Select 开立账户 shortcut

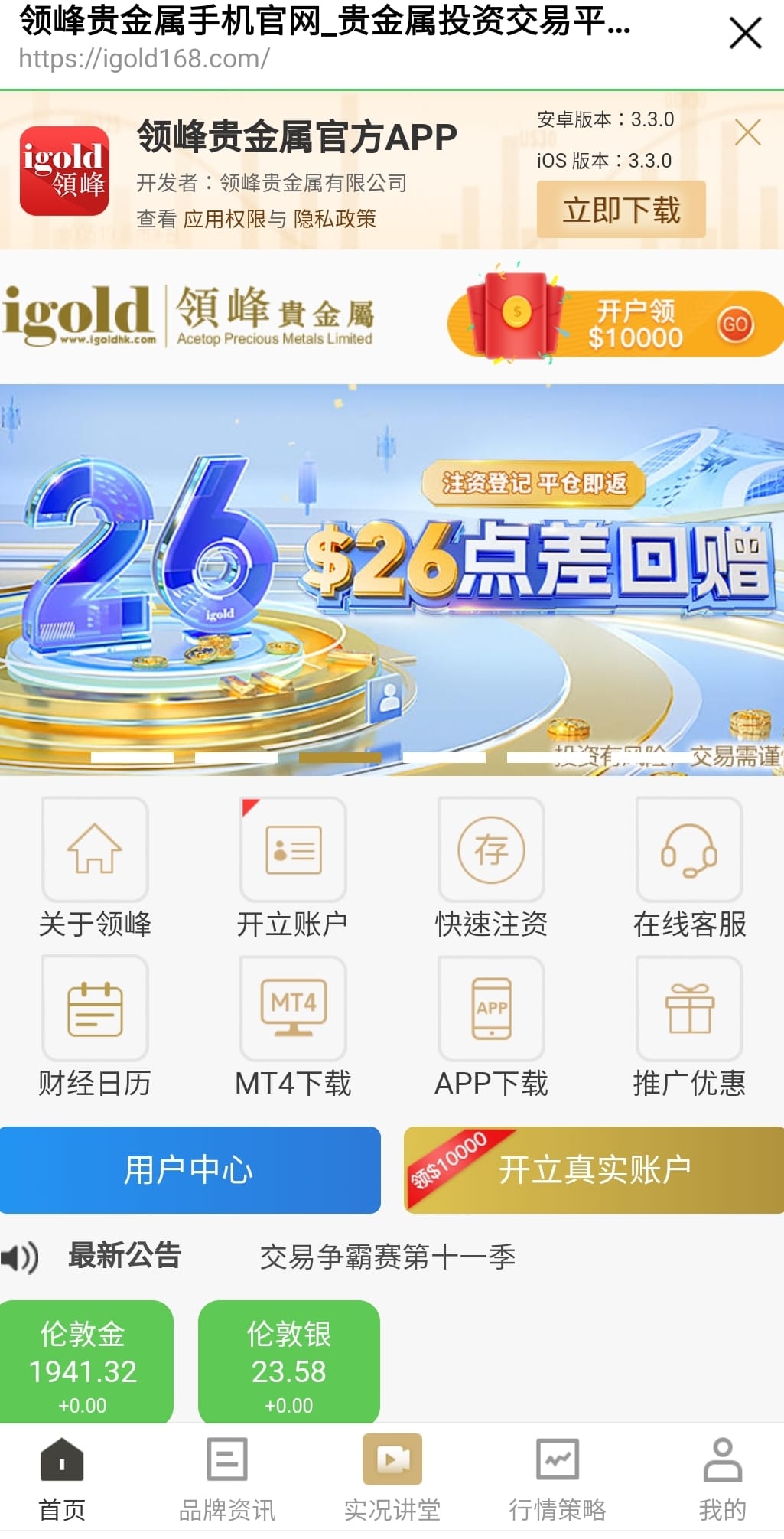pos(293,868)
